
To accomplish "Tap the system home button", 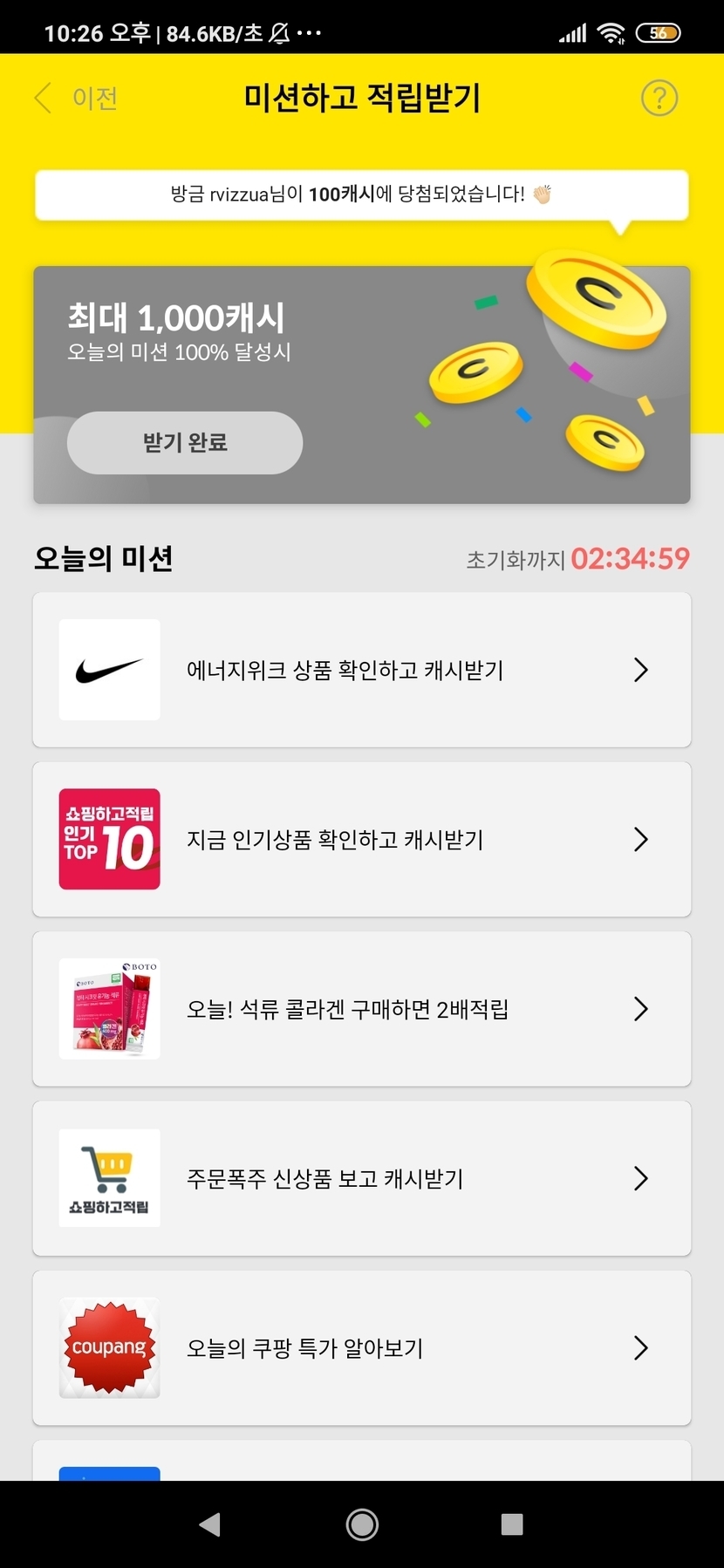I will pos(362,1524).
